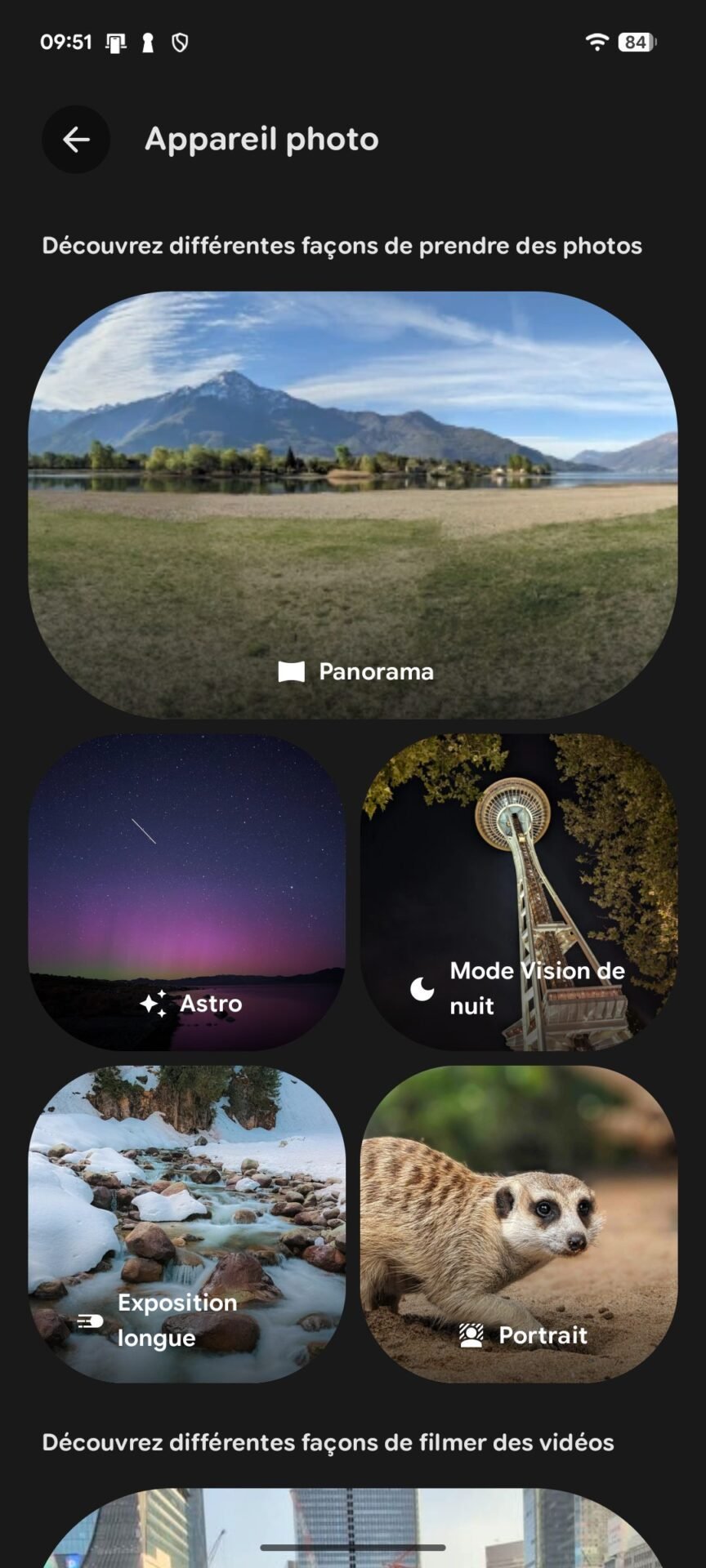Open the Exposition longue tile
The width and height of the screenshot is (706, 1568).
coord(187,1223)
